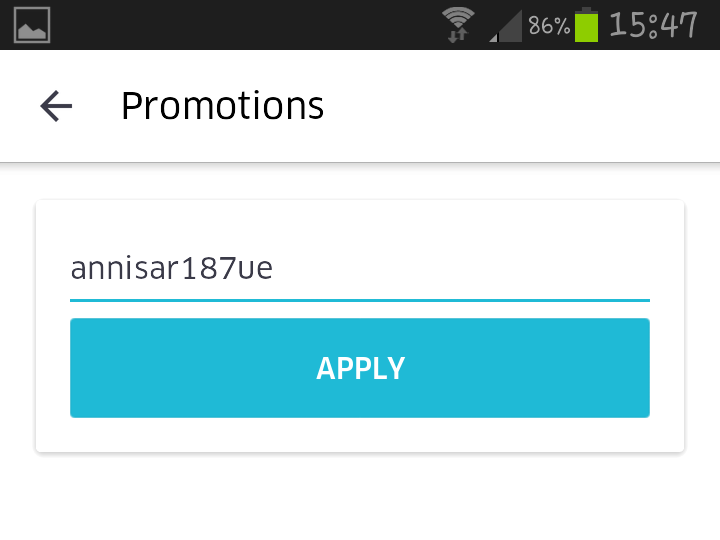
Task: Tap the promo code field with annisar187ue
Action: pos(360,268)
